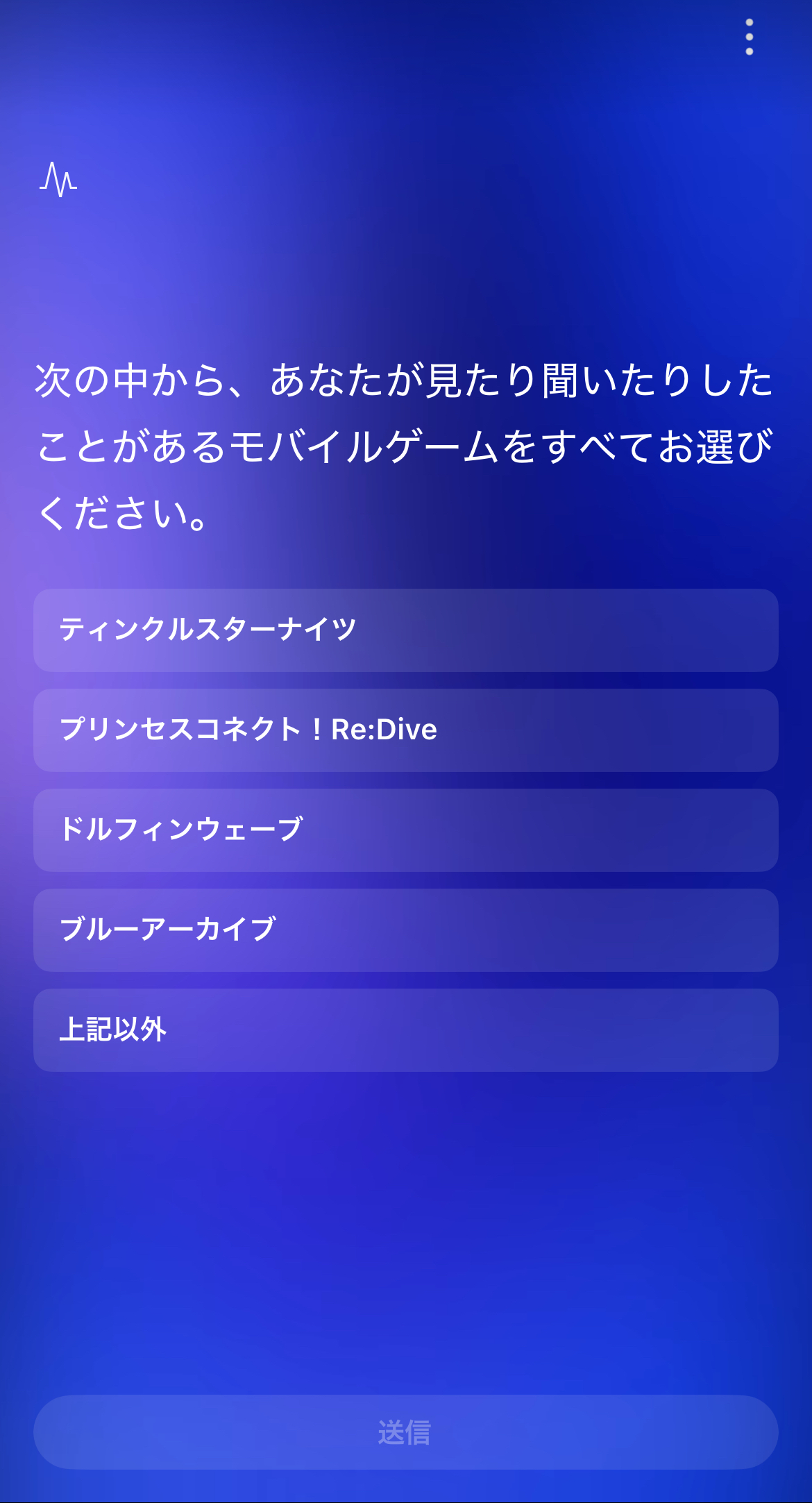Check the ドルフィンウェーブ answer
812x1503 pixels.
tap(405, 830)
